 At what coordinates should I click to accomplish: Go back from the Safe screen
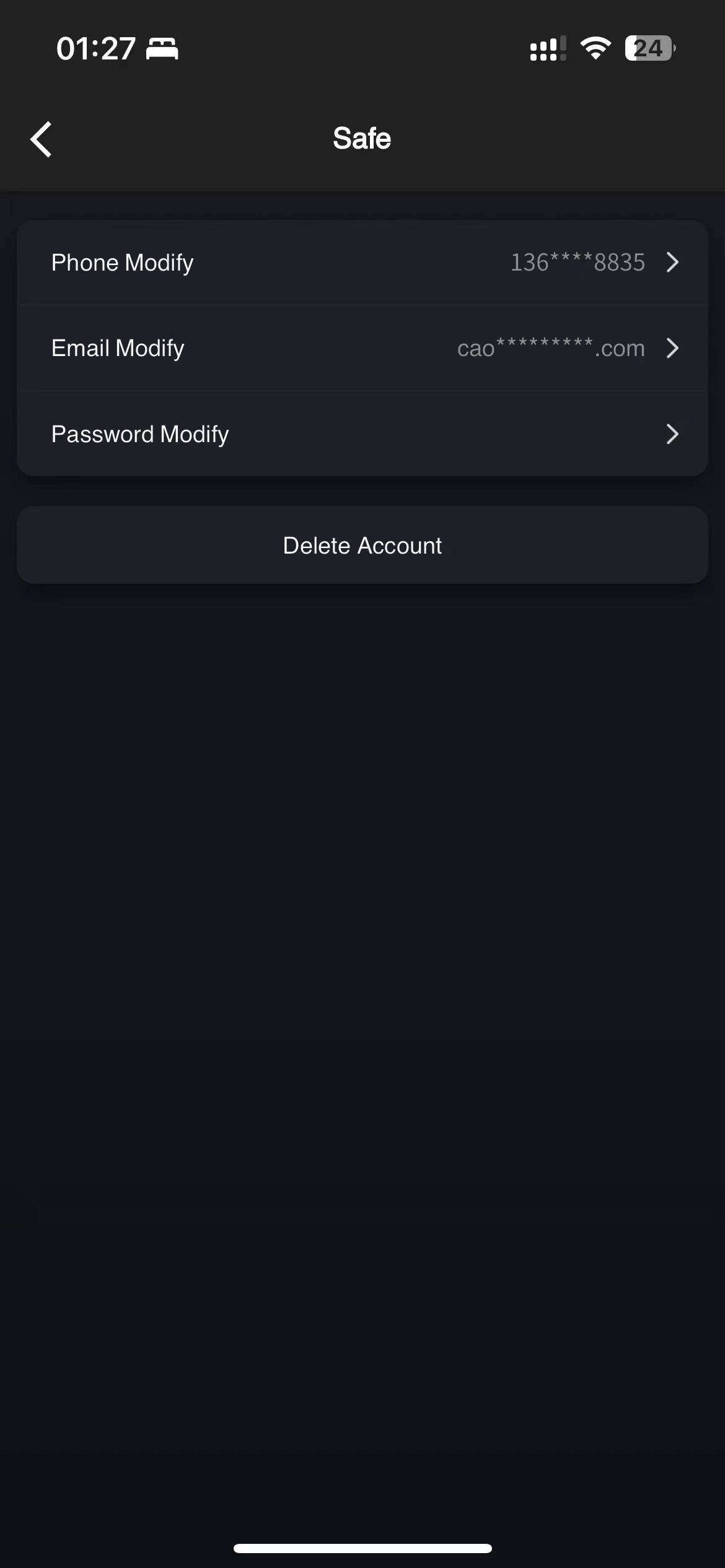[x=42, y=139]
